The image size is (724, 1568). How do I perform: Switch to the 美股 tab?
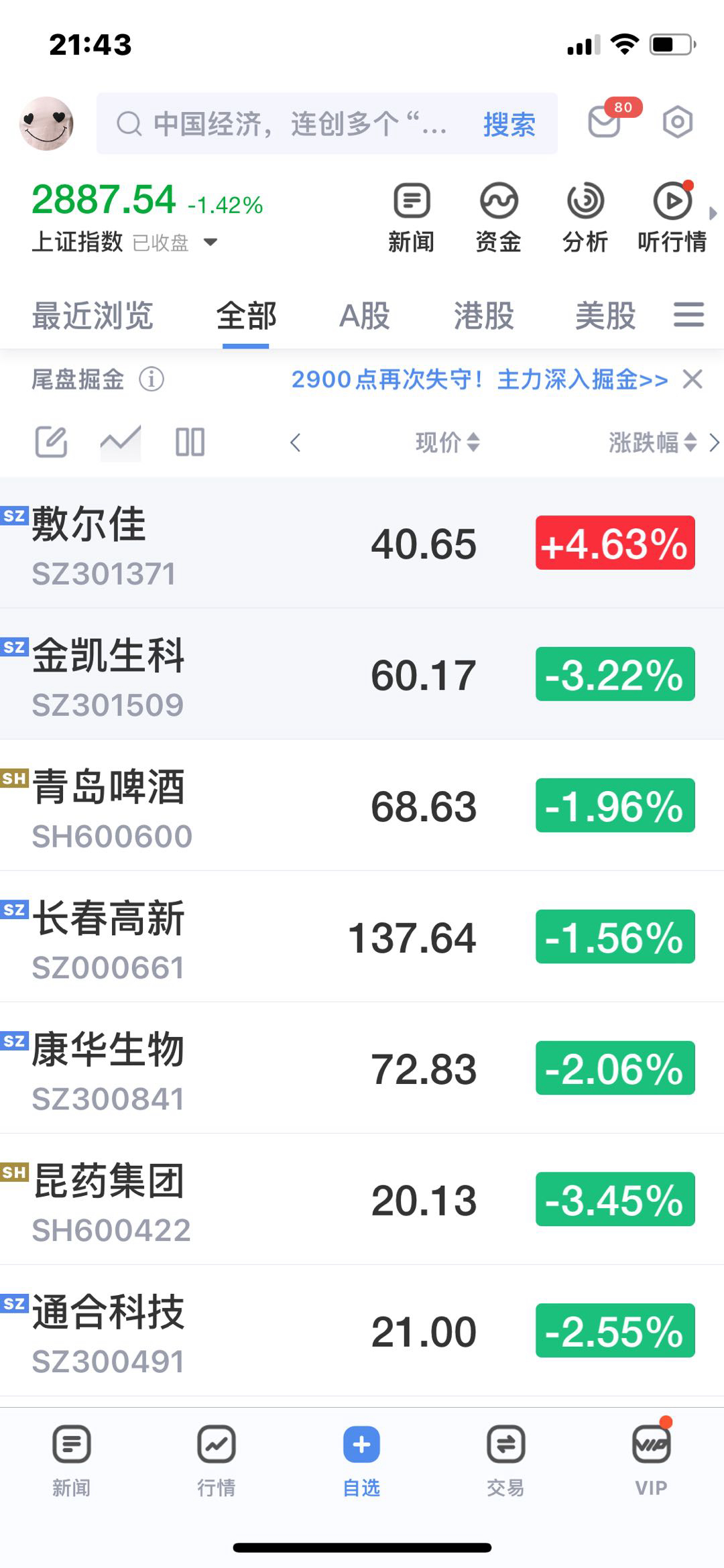pos(605,316)
